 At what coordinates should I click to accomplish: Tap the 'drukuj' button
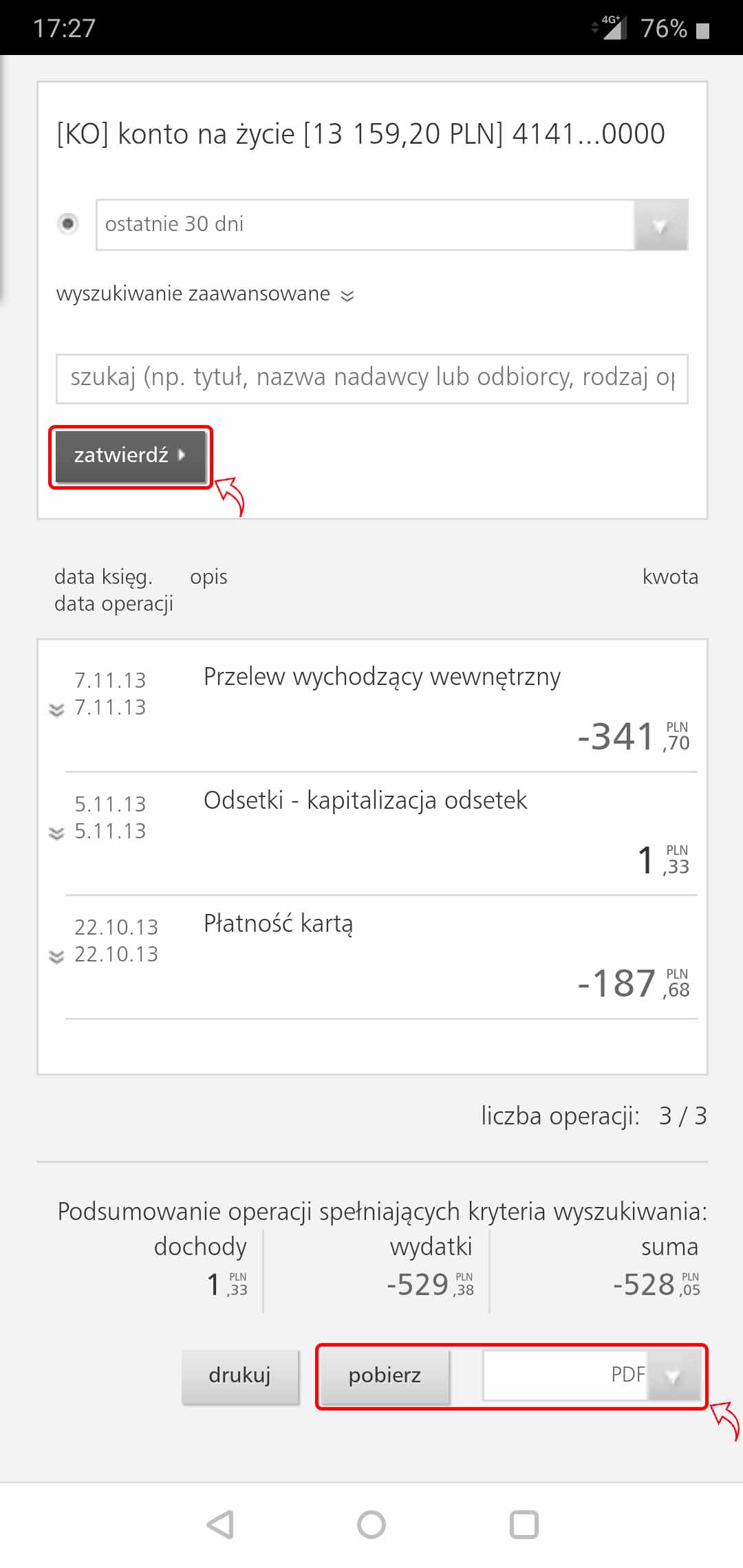(x=240, y=1376)
